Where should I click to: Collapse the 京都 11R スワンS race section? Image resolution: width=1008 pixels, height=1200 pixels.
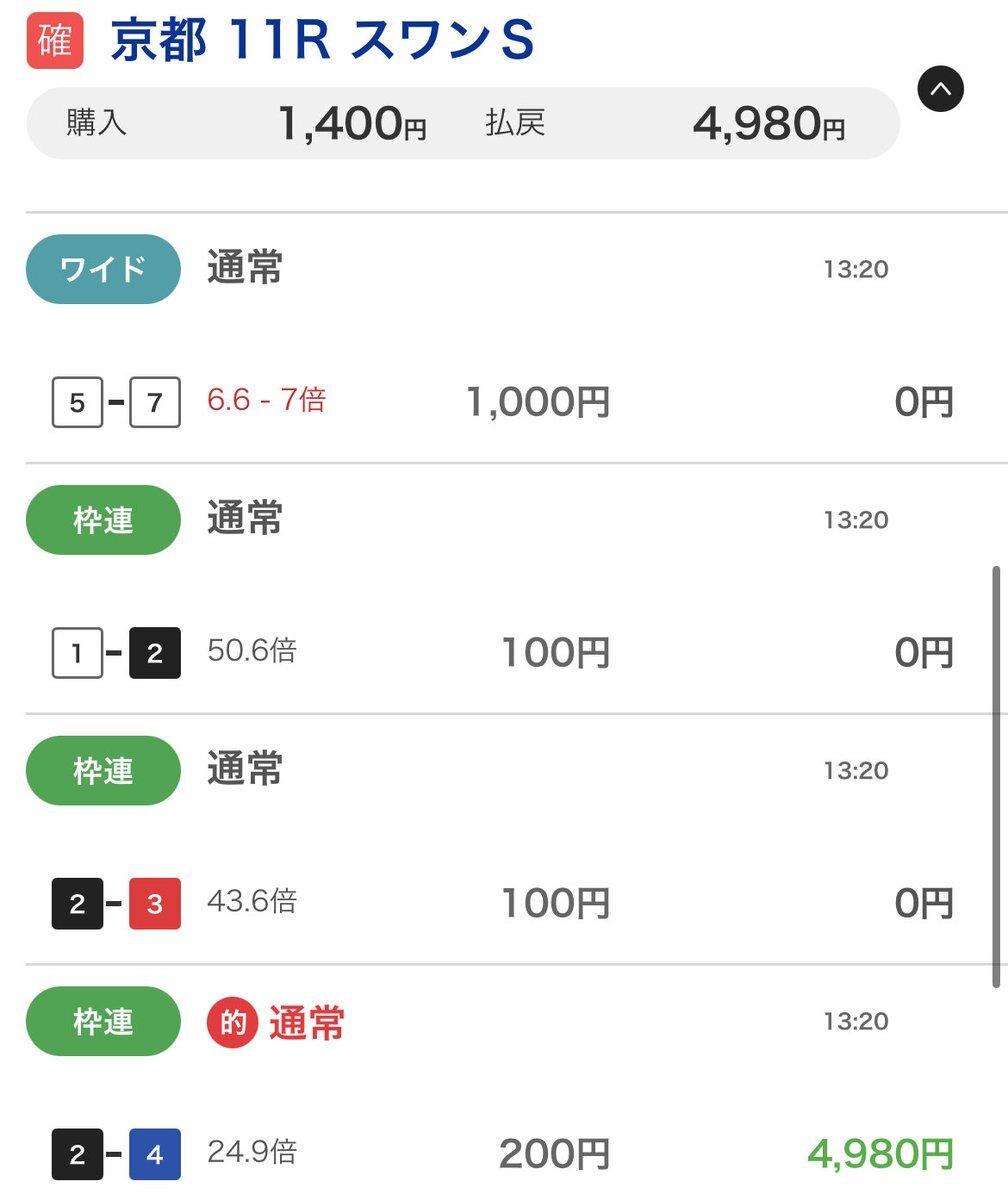[940, 90]
